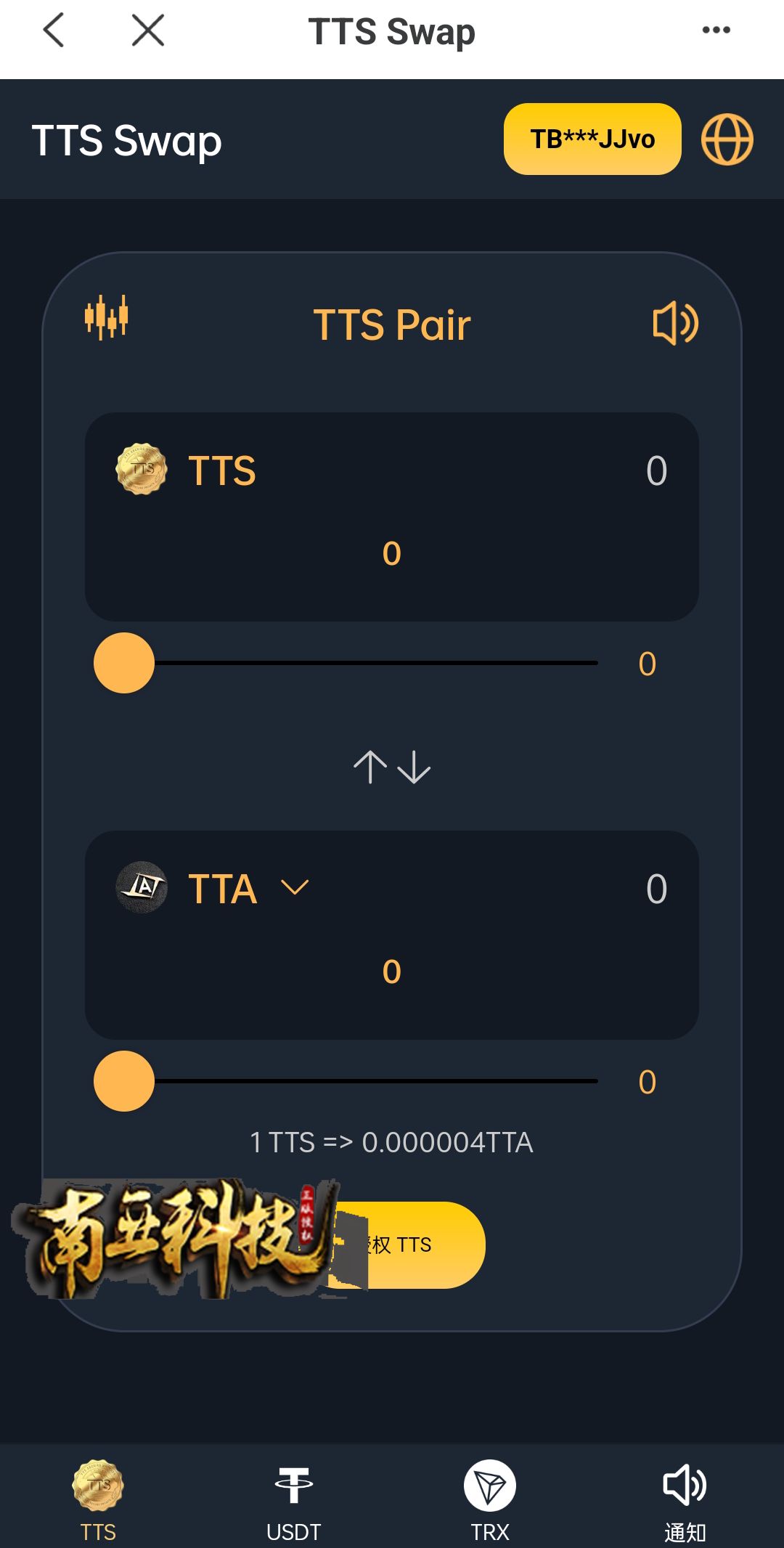Enter an amount in the TTS field
Screen dimensions: 784x1548
pyautogui.click(x=392, y=553)
